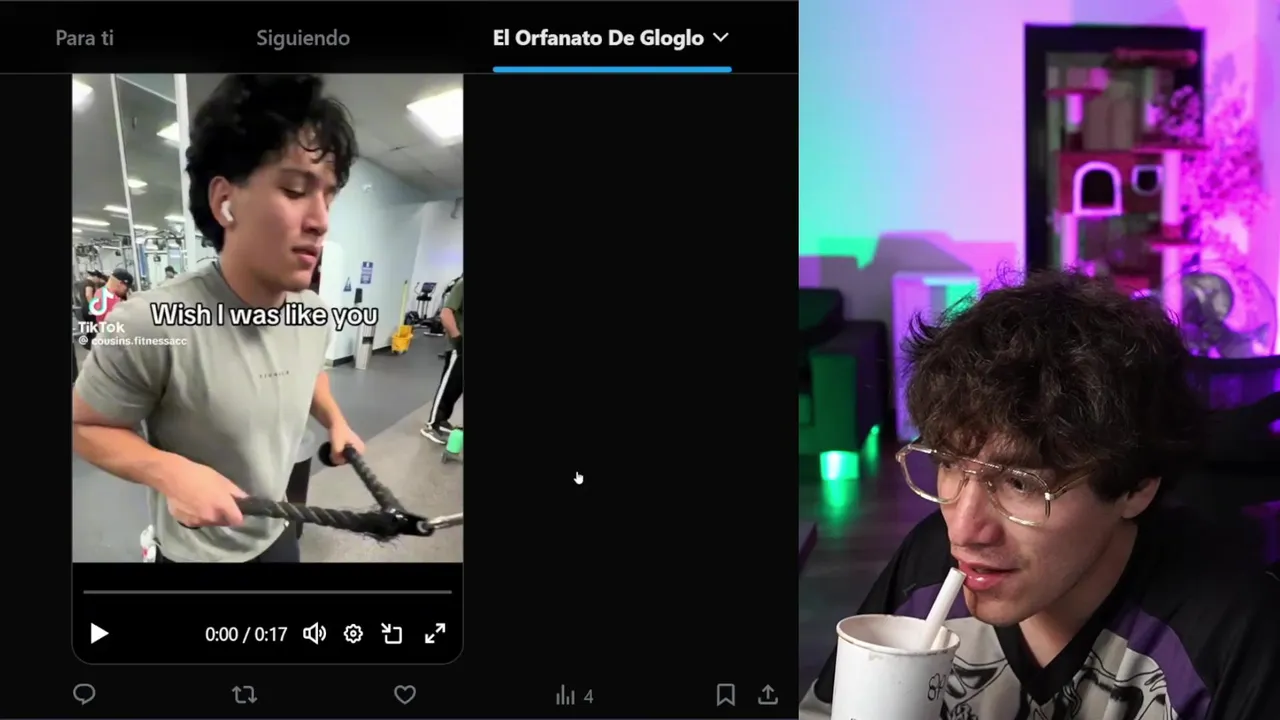Switch to the Siguiendo tab
1280x720 pixels.
(x=302, y=38)
